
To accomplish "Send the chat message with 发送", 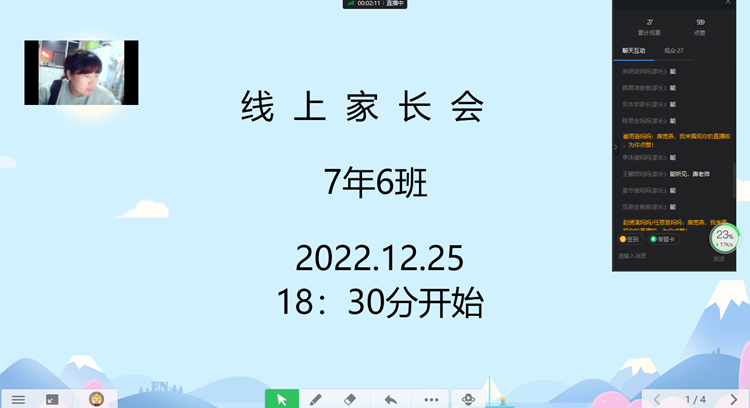I will tap(718, 258).
